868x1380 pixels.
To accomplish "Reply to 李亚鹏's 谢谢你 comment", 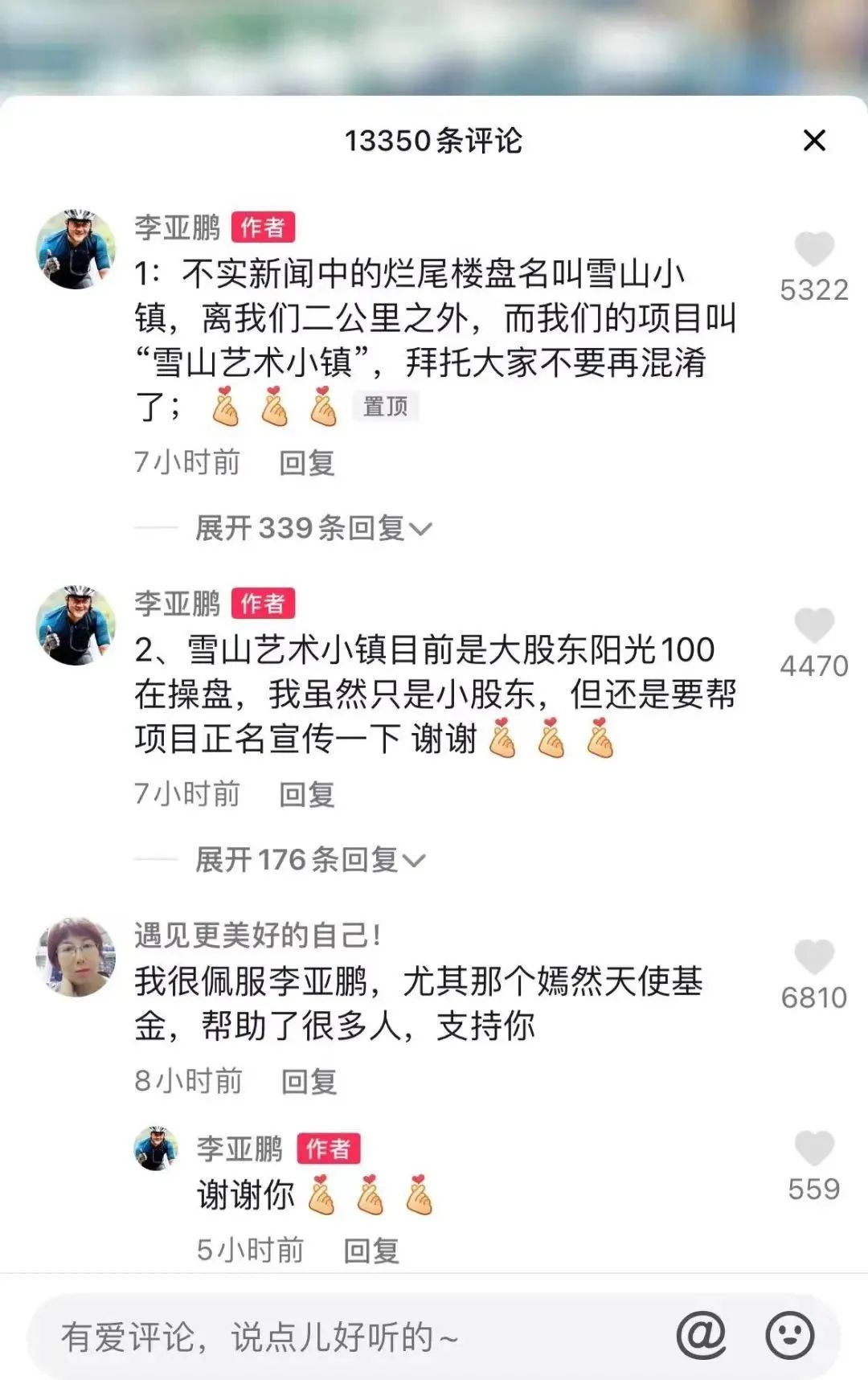I will [x=371, y=1251].
